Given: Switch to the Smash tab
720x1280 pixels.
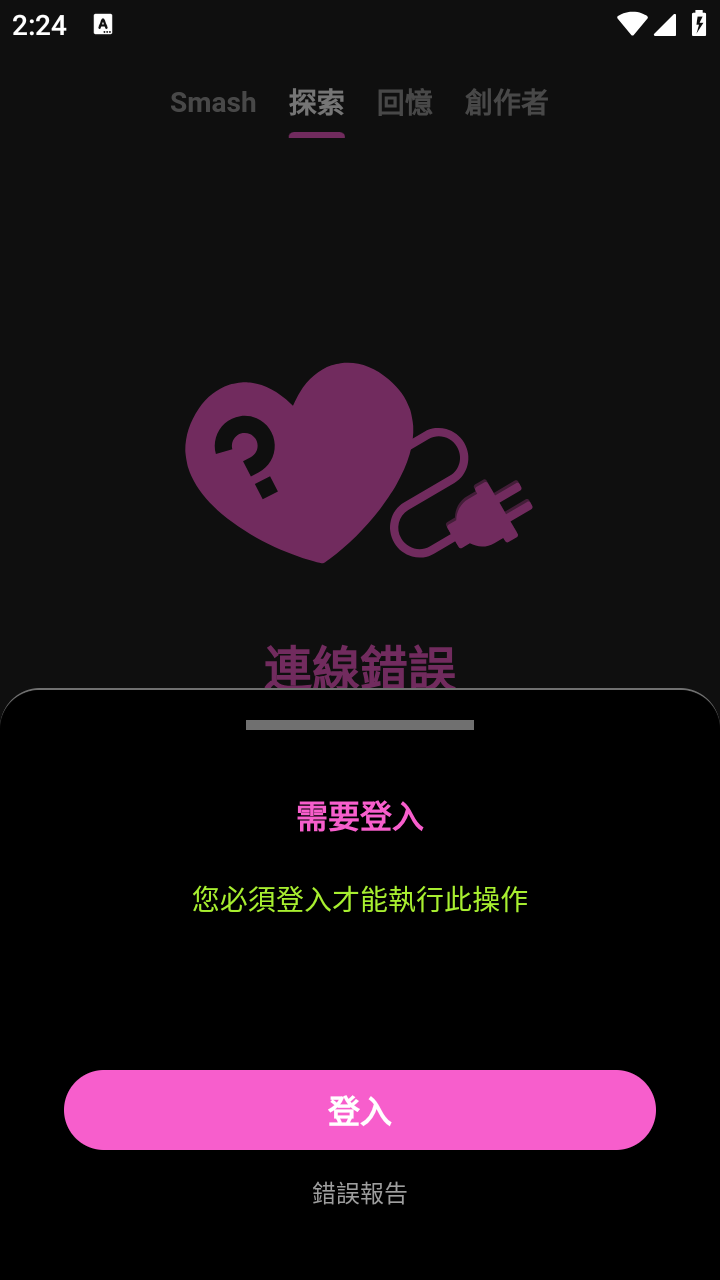Looking at the screenshot, I should pos(213,102).
